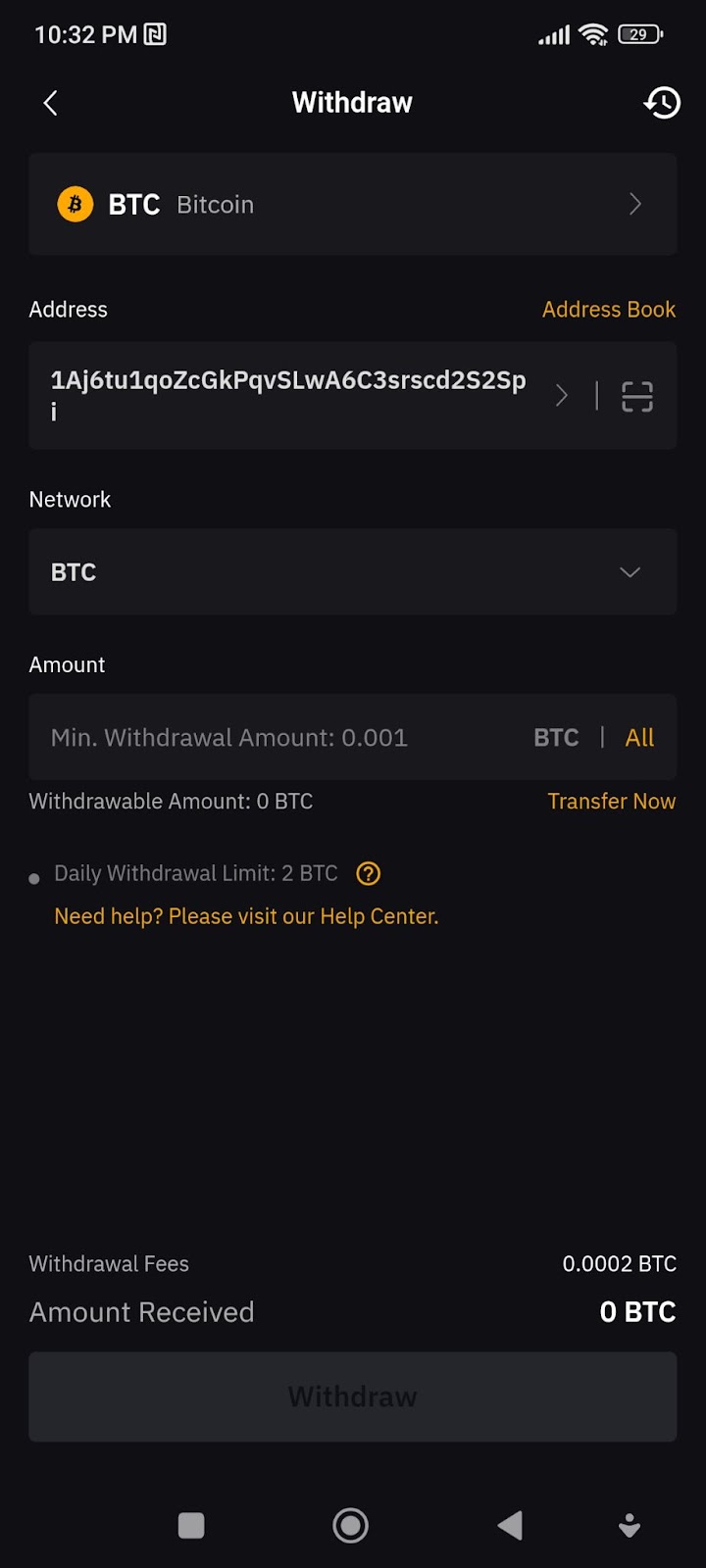Expand the BTC network selector
The image size is (706, 1568).
click(x=629, y=572)
